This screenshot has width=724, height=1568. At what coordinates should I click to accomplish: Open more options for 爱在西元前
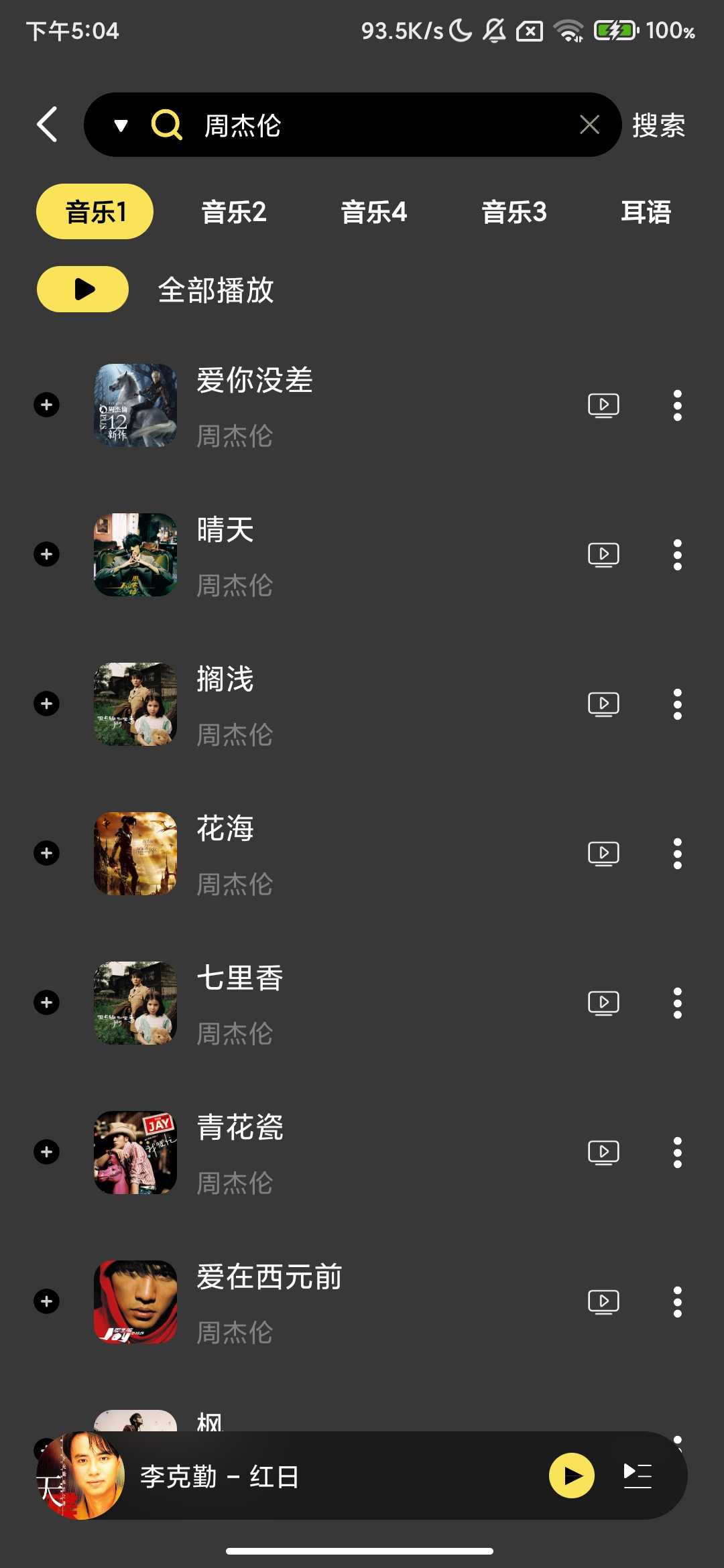(678, 1302)
